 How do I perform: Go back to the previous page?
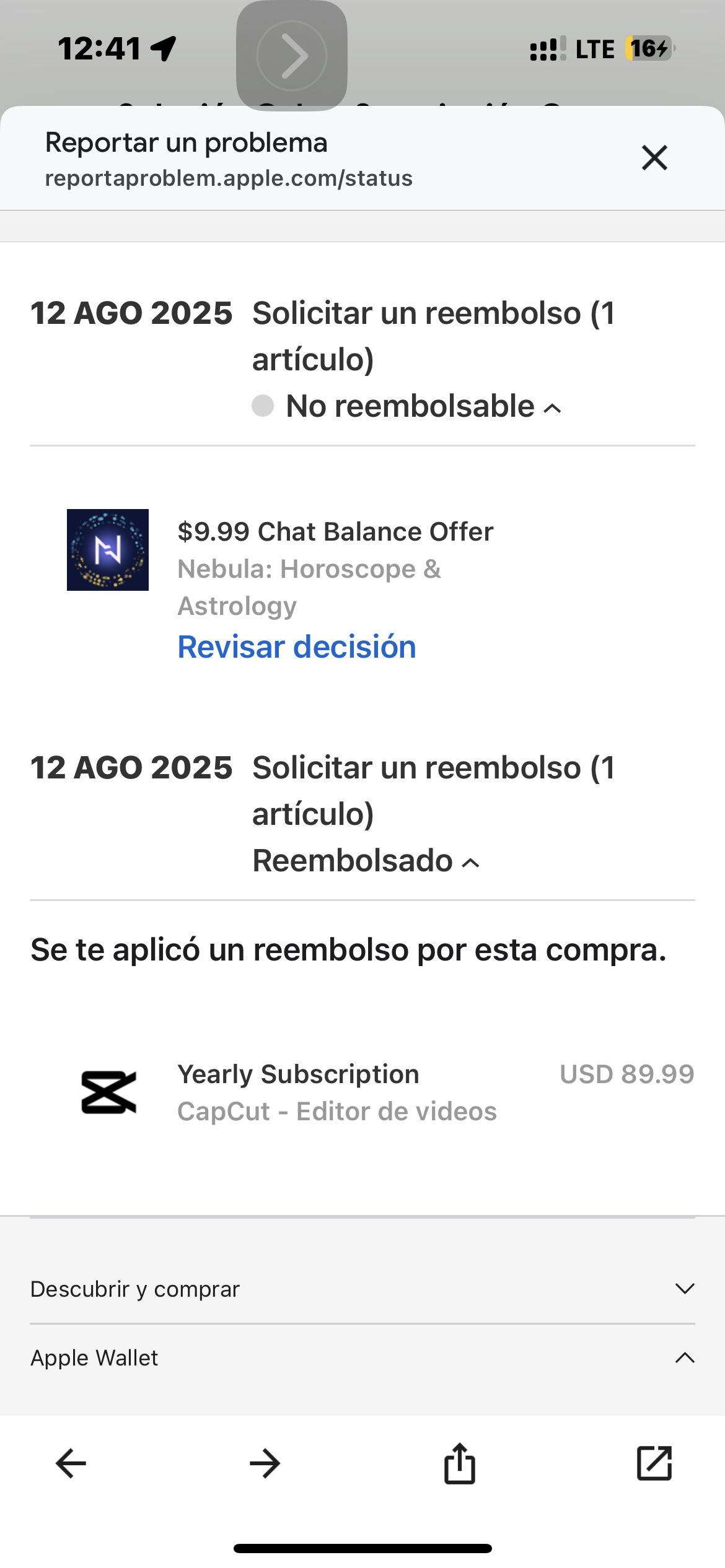coord(71,1463)
